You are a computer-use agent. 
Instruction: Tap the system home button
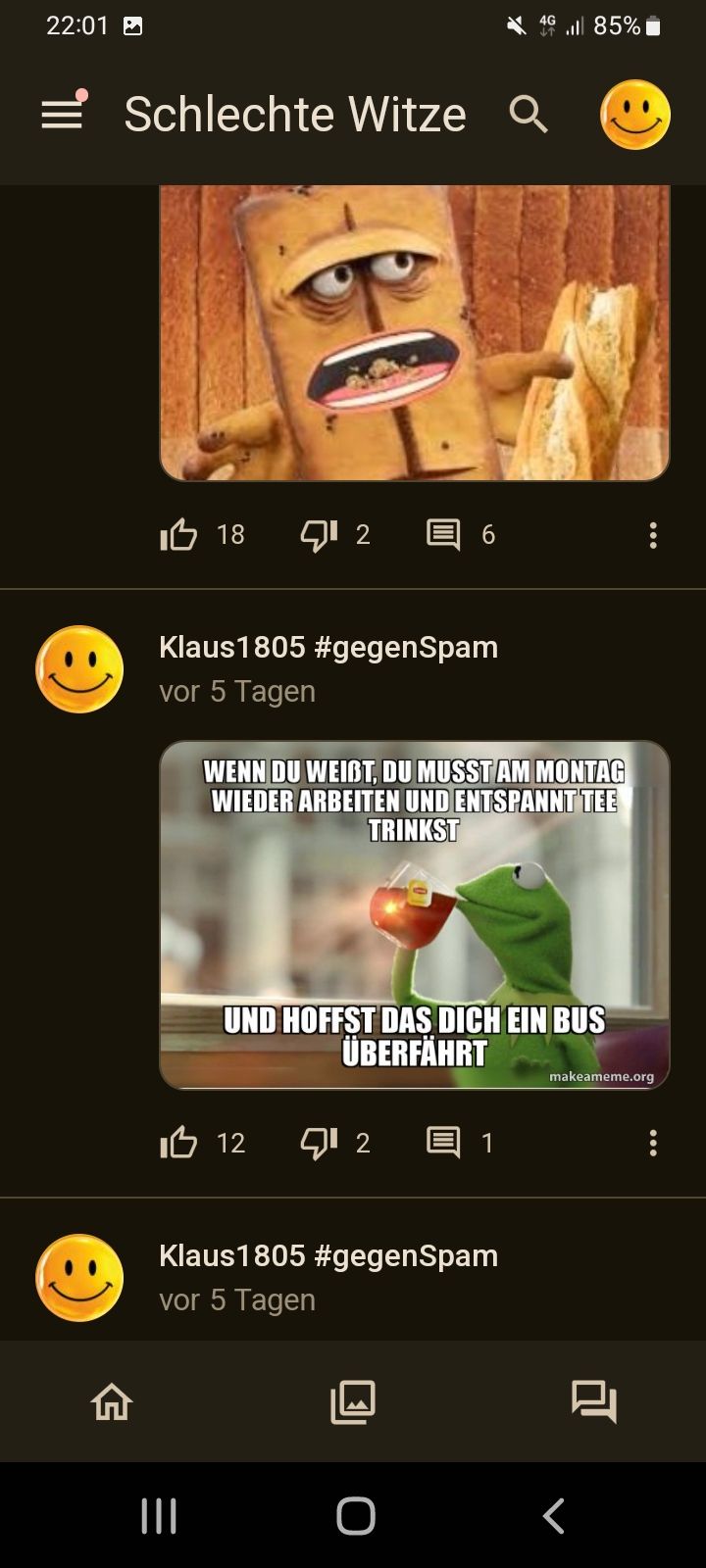coord(355,1515)
